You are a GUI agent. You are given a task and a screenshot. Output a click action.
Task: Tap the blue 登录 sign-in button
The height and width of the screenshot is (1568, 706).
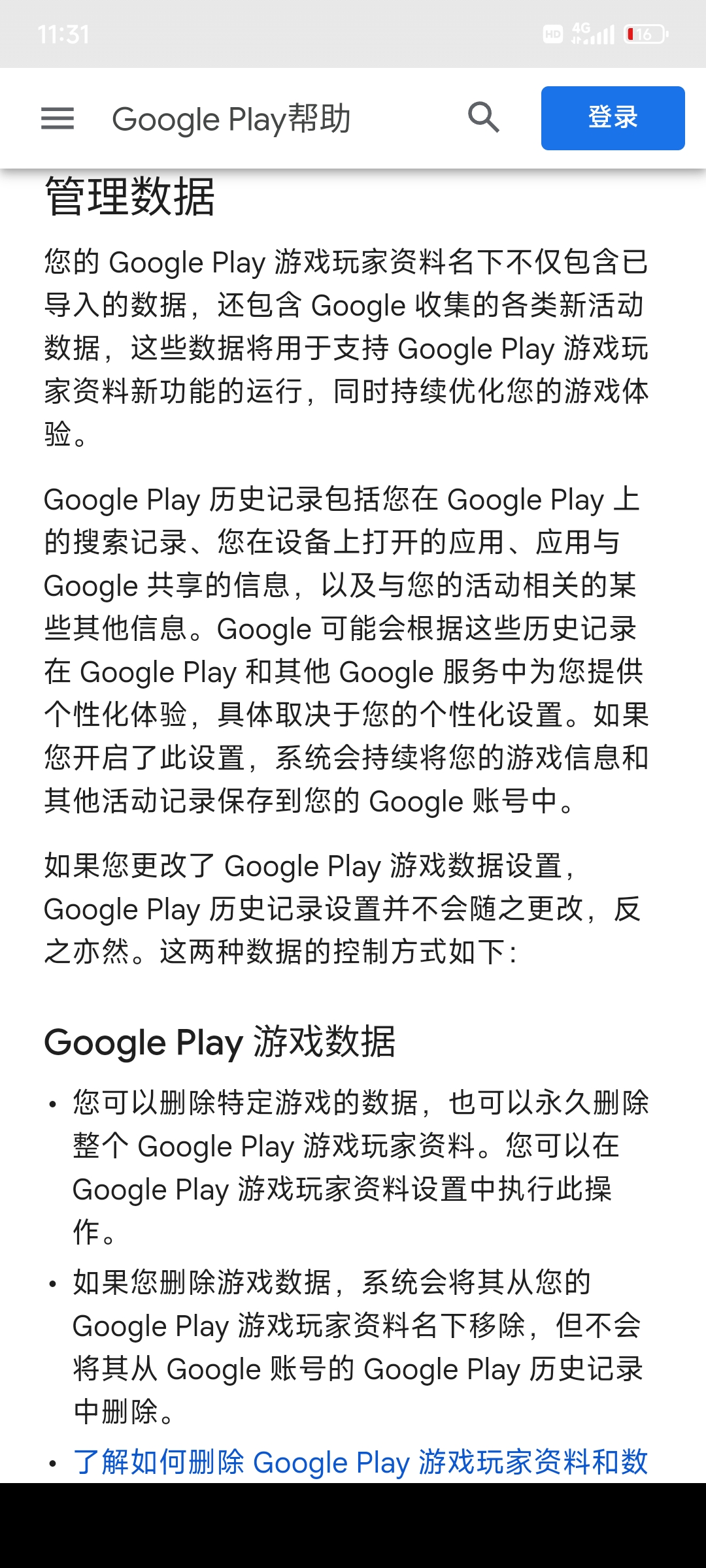[x=613, y=118]
